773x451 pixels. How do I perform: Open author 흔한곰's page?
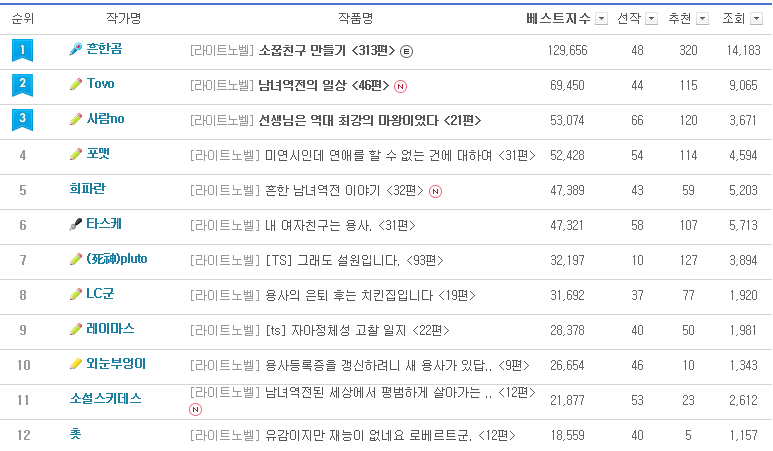coord(104,49)
